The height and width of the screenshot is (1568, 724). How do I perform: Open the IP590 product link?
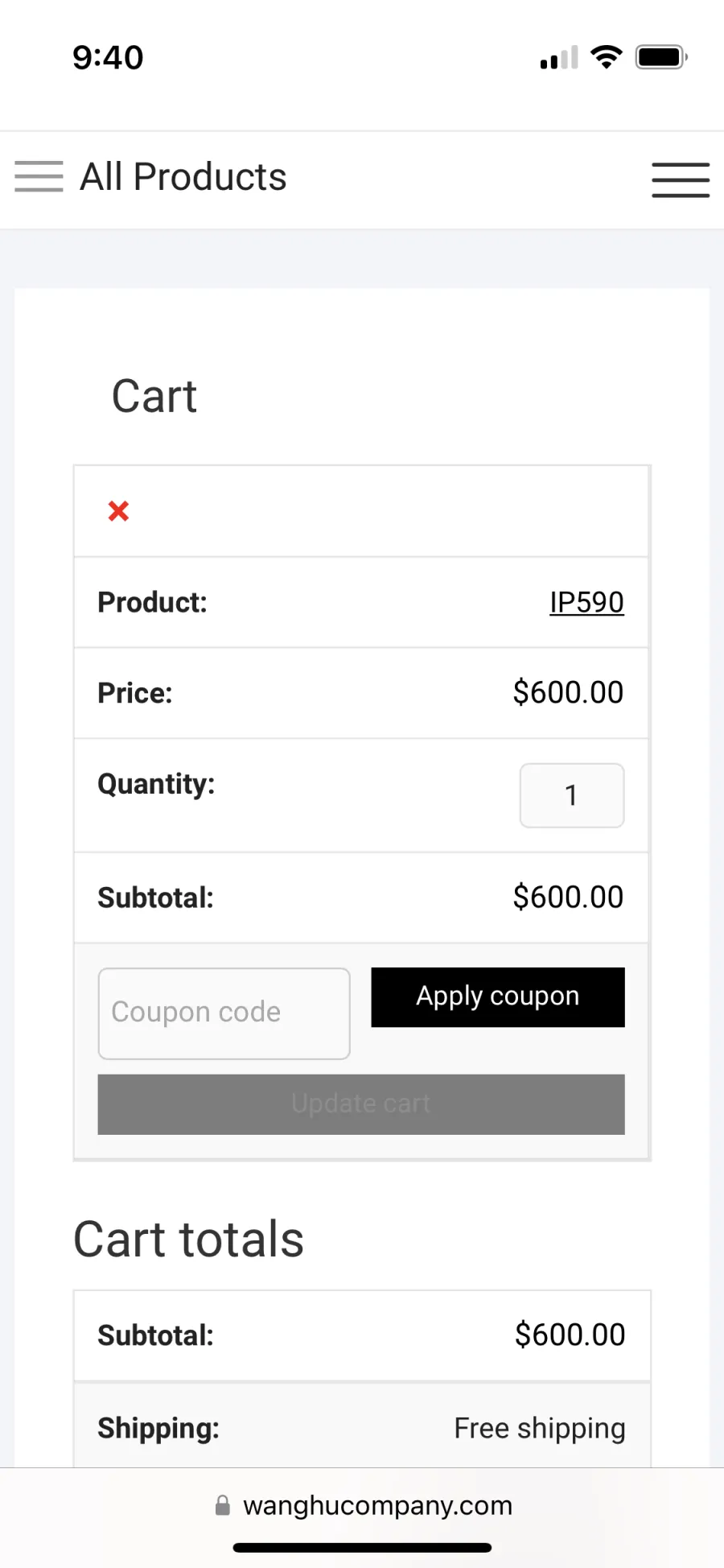586,602
